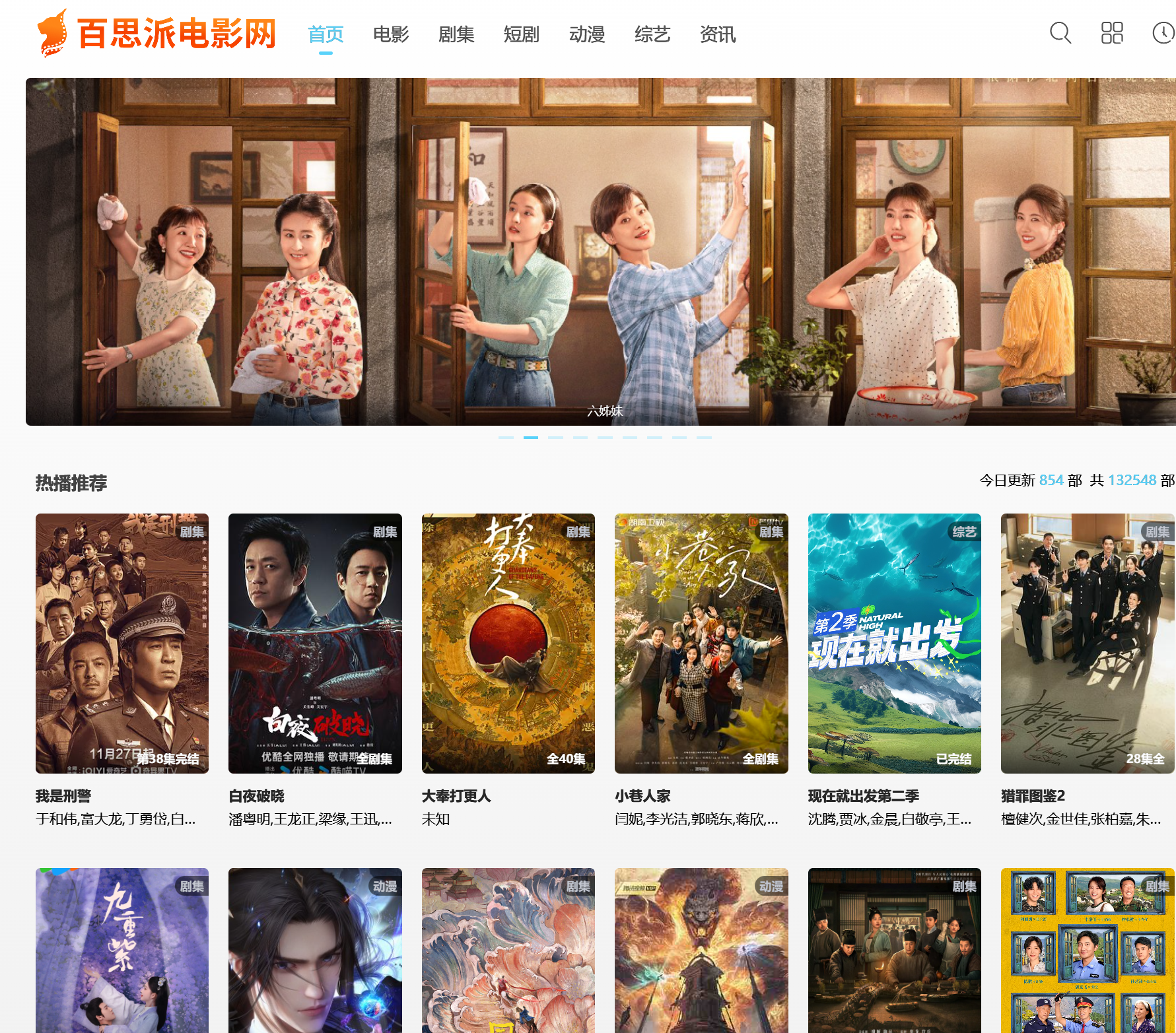Switch to the 资讯 tab
This screenshot has width=1176, height=1033.
point(718,34)
